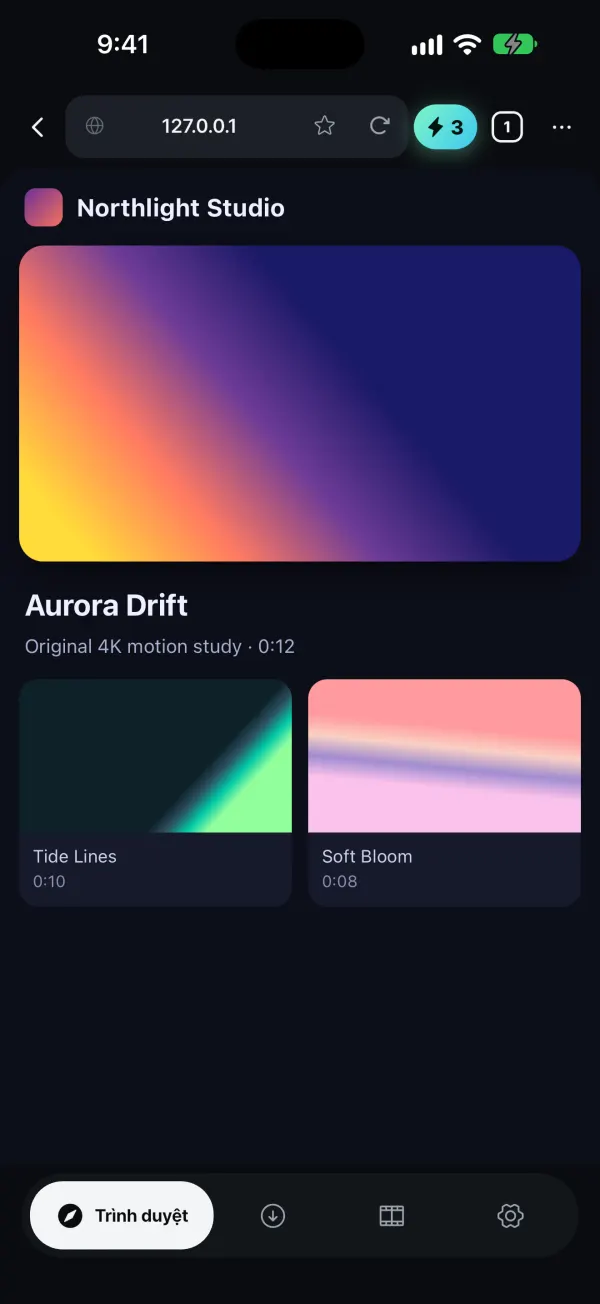Go back with the top-left arrow
600x1304 pixels.
point(38,127)
